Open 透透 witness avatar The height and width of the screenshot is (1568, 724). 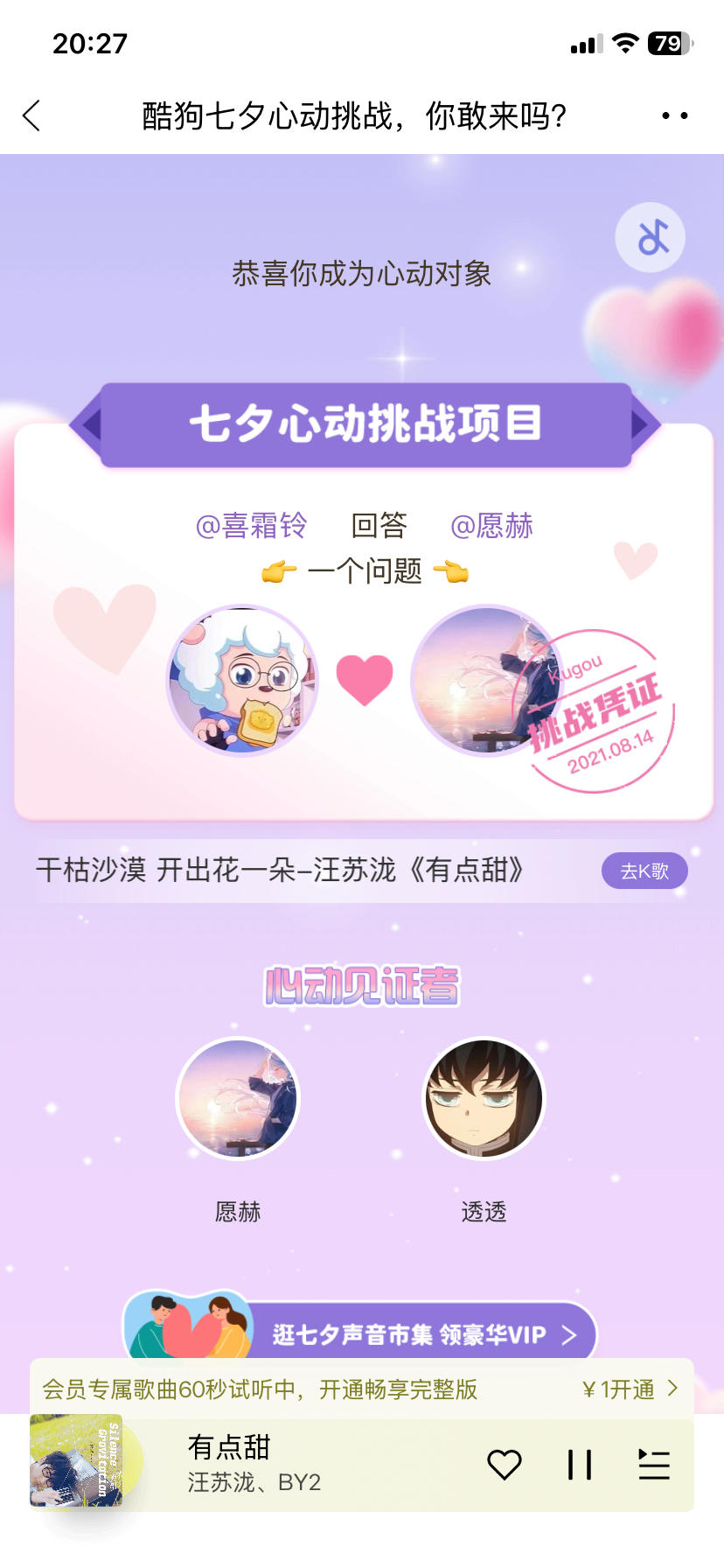point(484,1099)
